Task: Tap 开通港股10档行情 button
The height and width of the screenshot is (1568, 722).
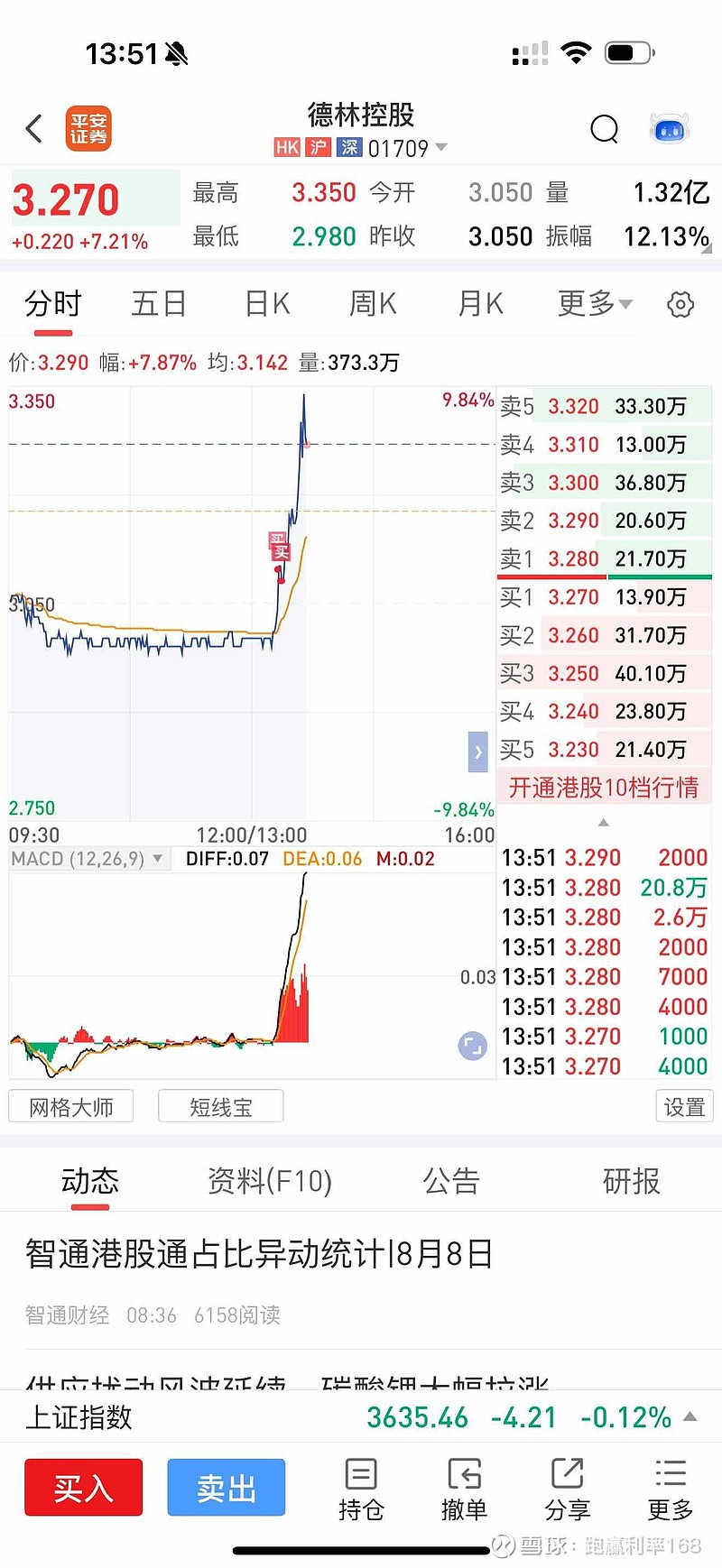Action: [604, 788]
